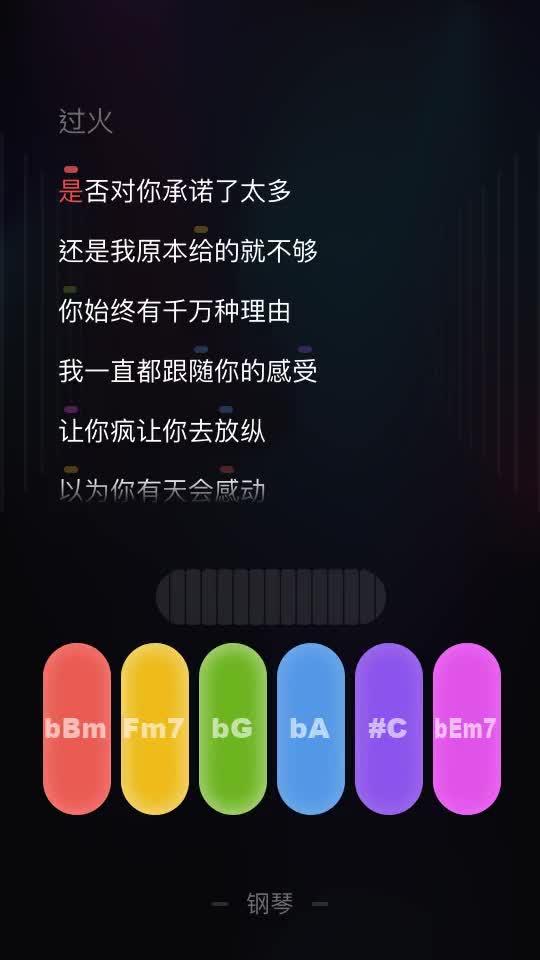This screenshot has height=960, width=540.
Task: Play the yellow Fm7 chord key
Action: pyautogui.click(x=155, y=729)
